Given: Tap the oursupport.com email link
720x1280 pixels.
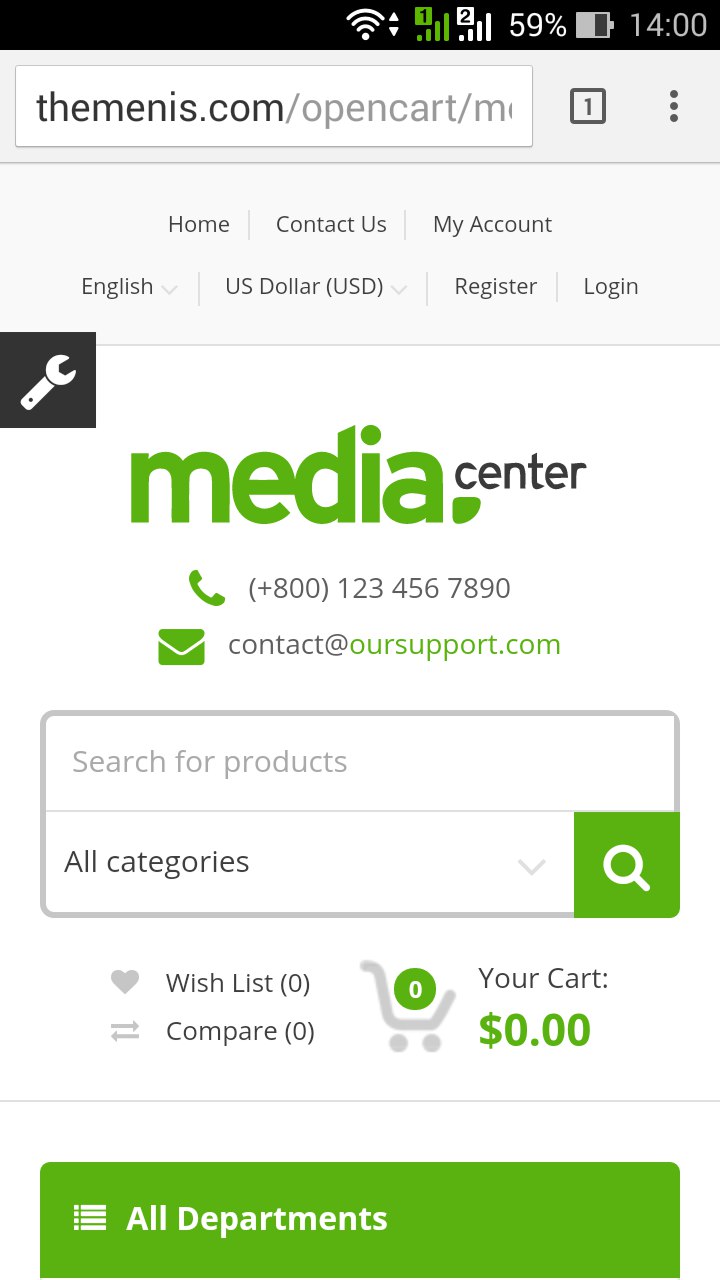Looking at the screenshot, I should click(x=454, y=645).
